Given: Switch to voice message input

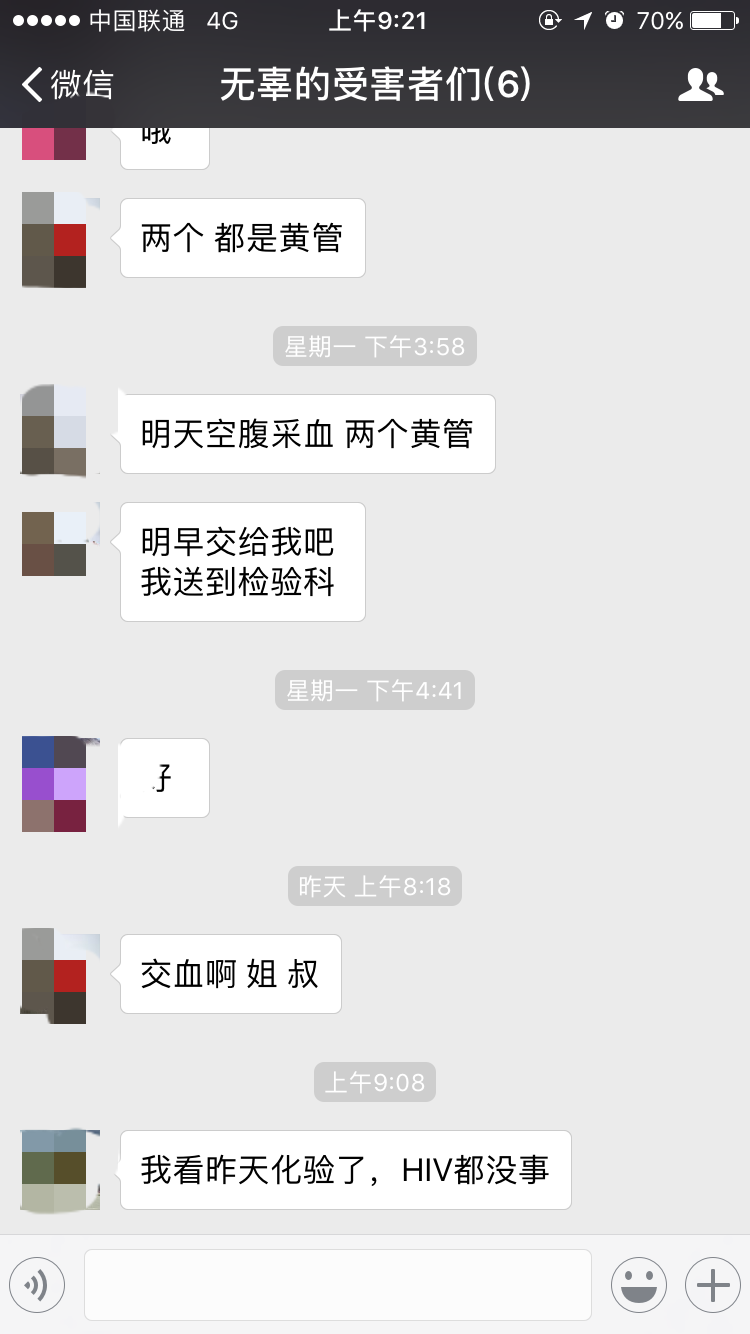Looking at the screenshot, I should pos(37,1285).
